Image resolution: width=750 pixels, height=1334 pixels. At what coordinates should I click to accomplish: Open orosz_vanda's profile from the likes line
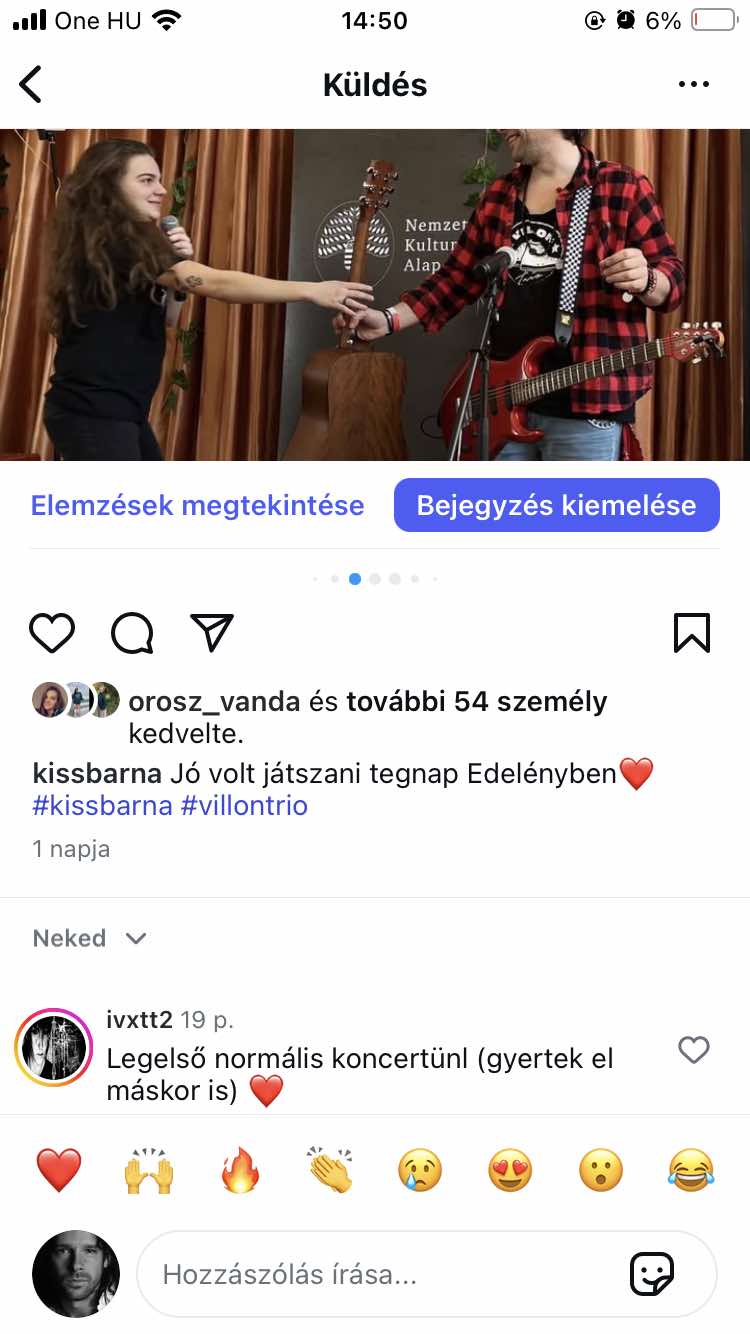tap(214, 702)
